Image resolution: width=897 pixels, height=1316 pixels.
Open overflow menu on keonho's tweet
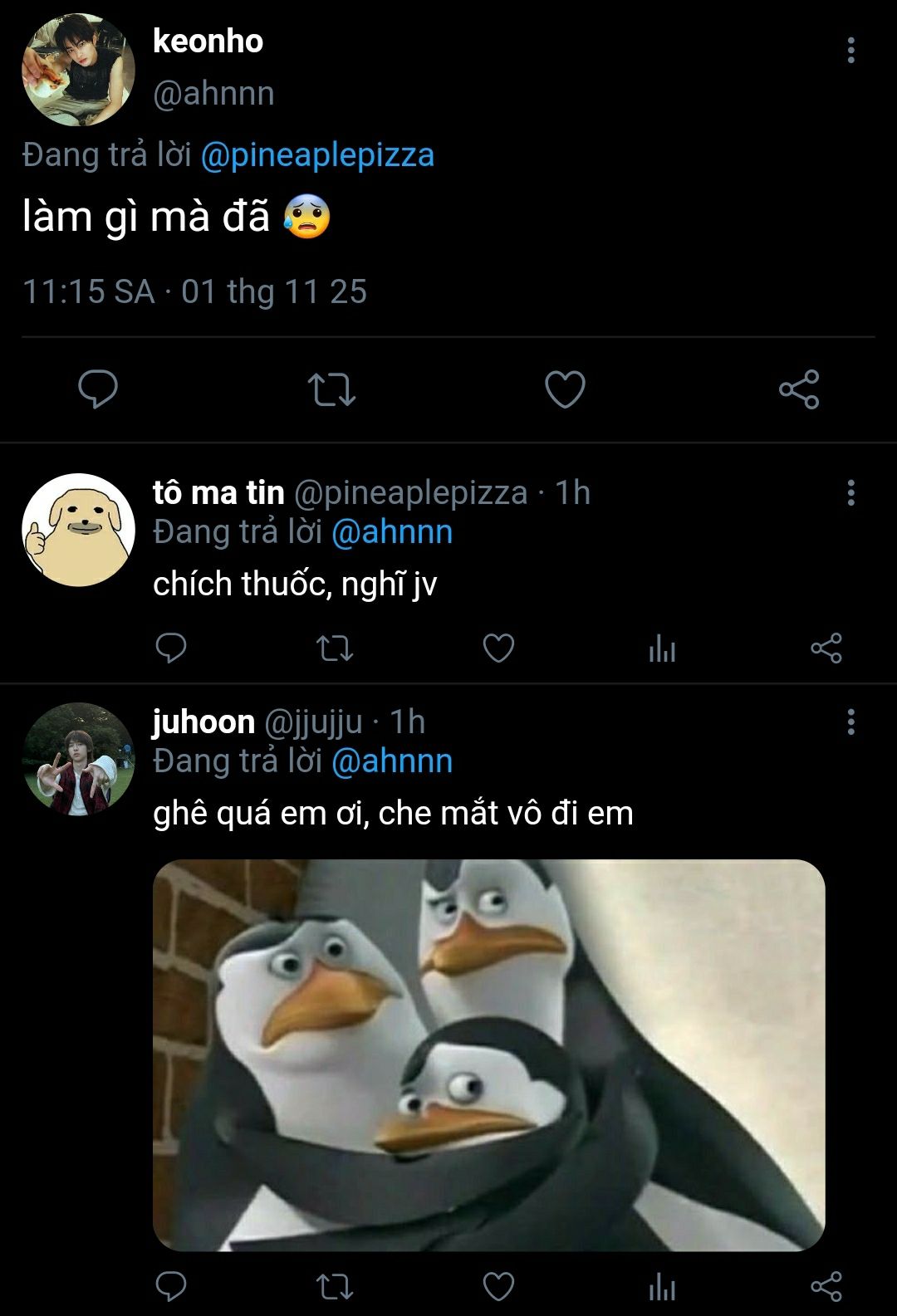(x=850, y=50)
